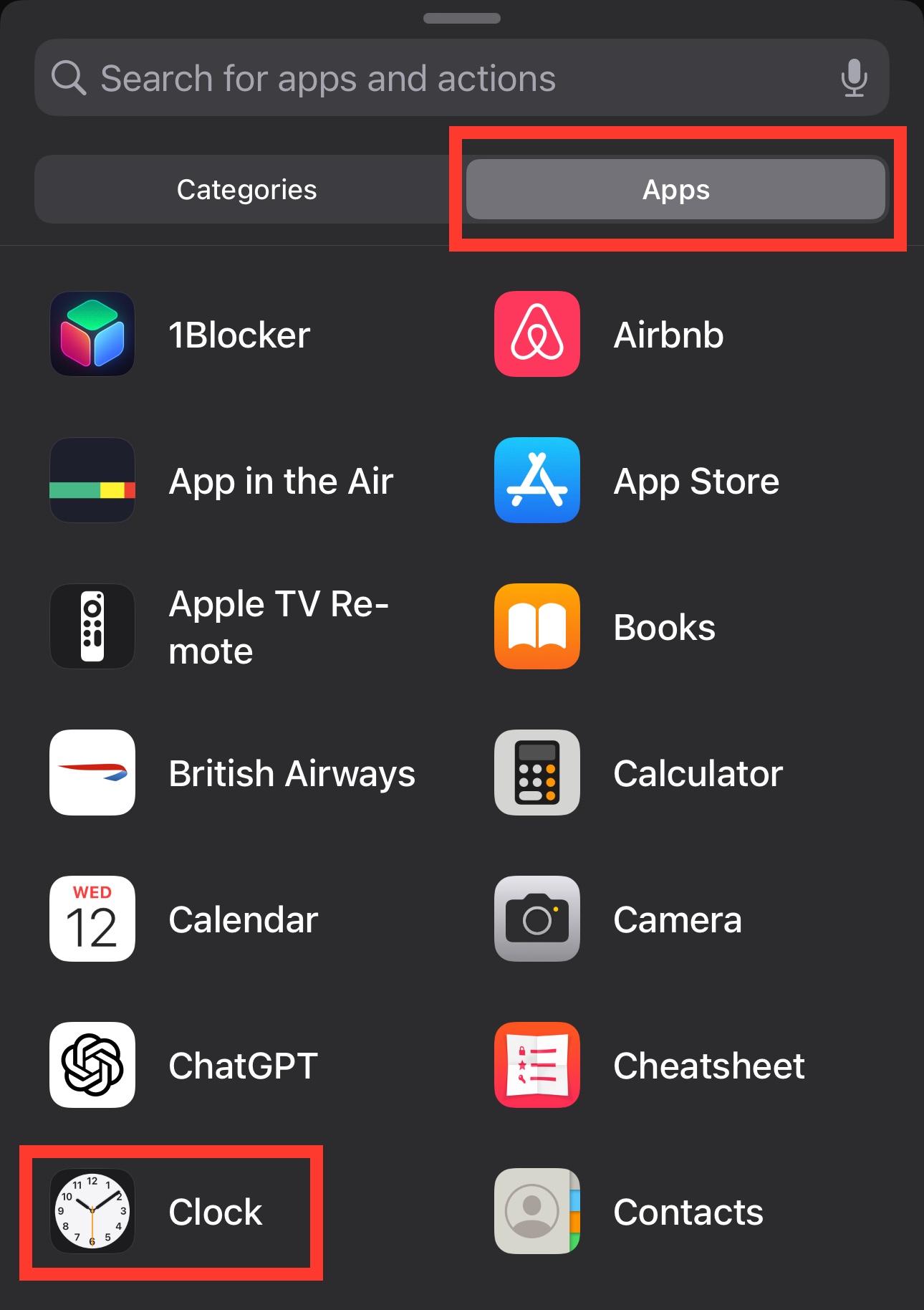The width and height of the screenshot is (924, 1310).
Task: Switch to the Categories tab
Action: point(246,190)
